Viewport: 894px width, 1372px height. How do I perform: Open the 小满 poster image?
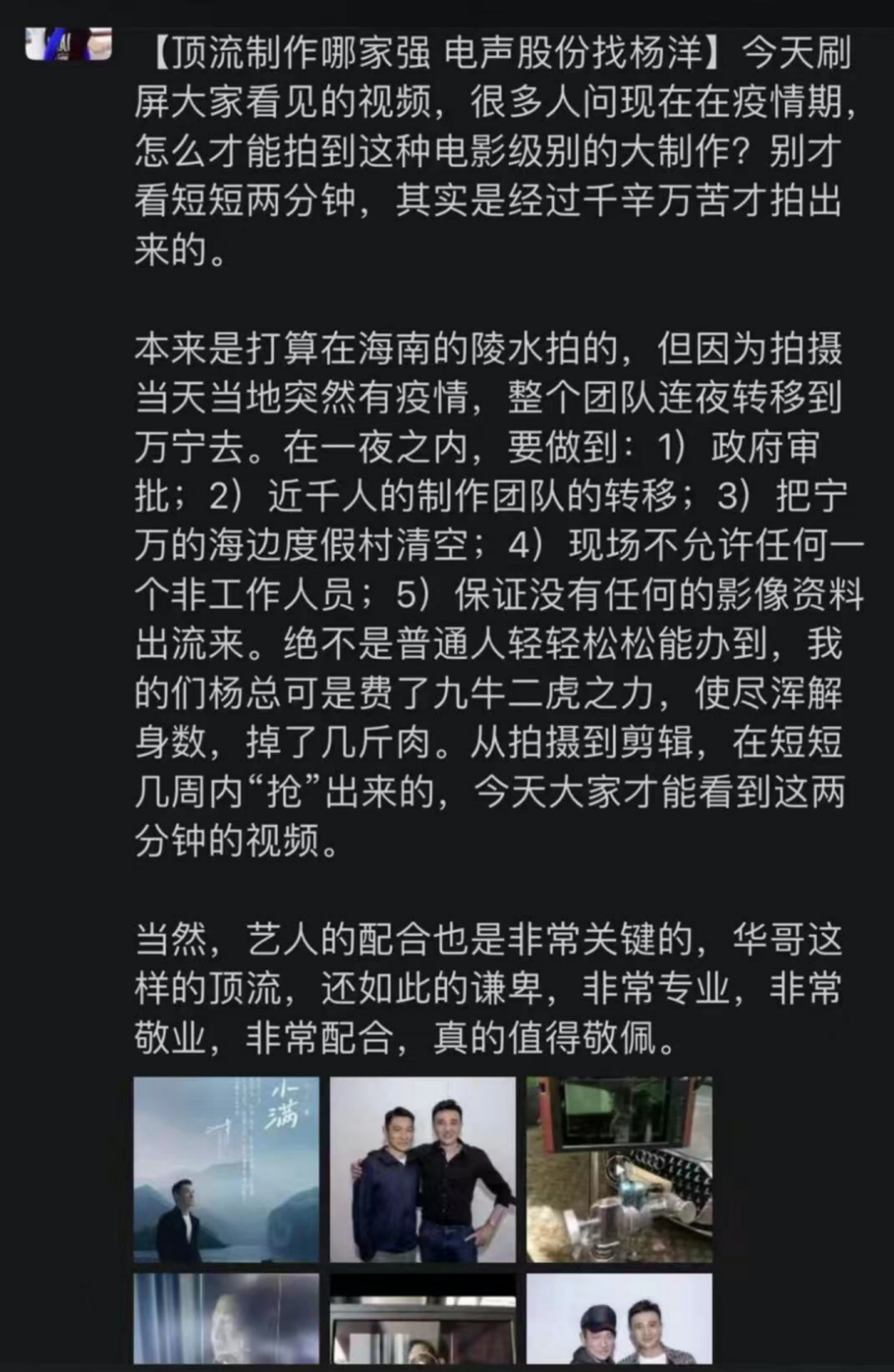click(226, 1169)
